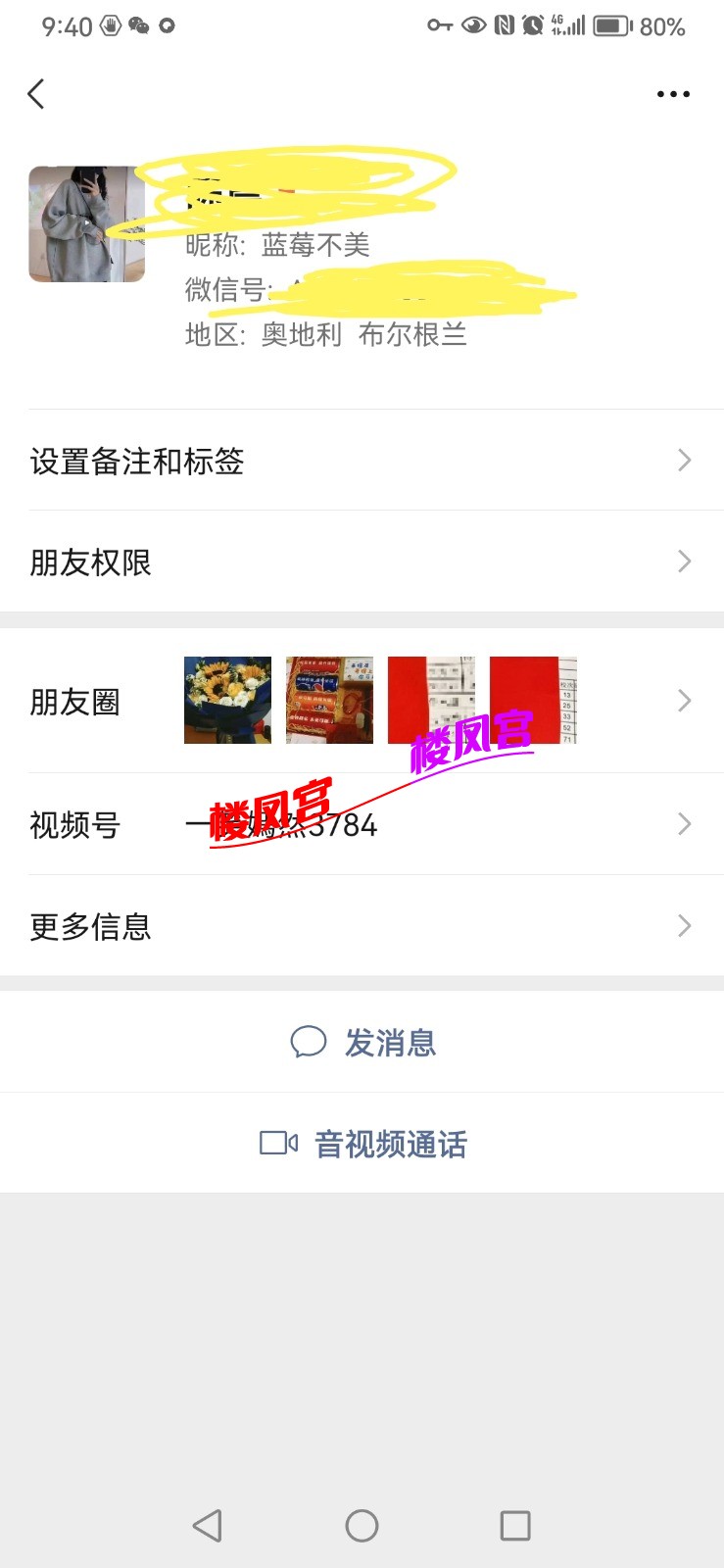Tap 发消息 to send a message
Screen dimensions: 724x1568
(389, 1042)
